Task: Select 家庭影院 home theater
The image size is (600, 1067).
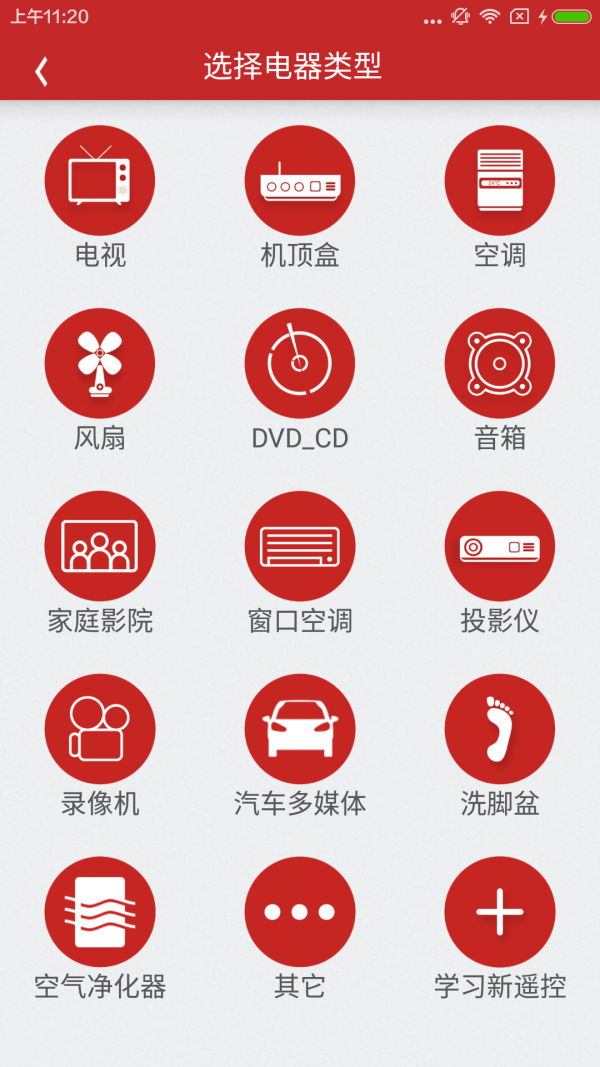Action: point(100,546)
